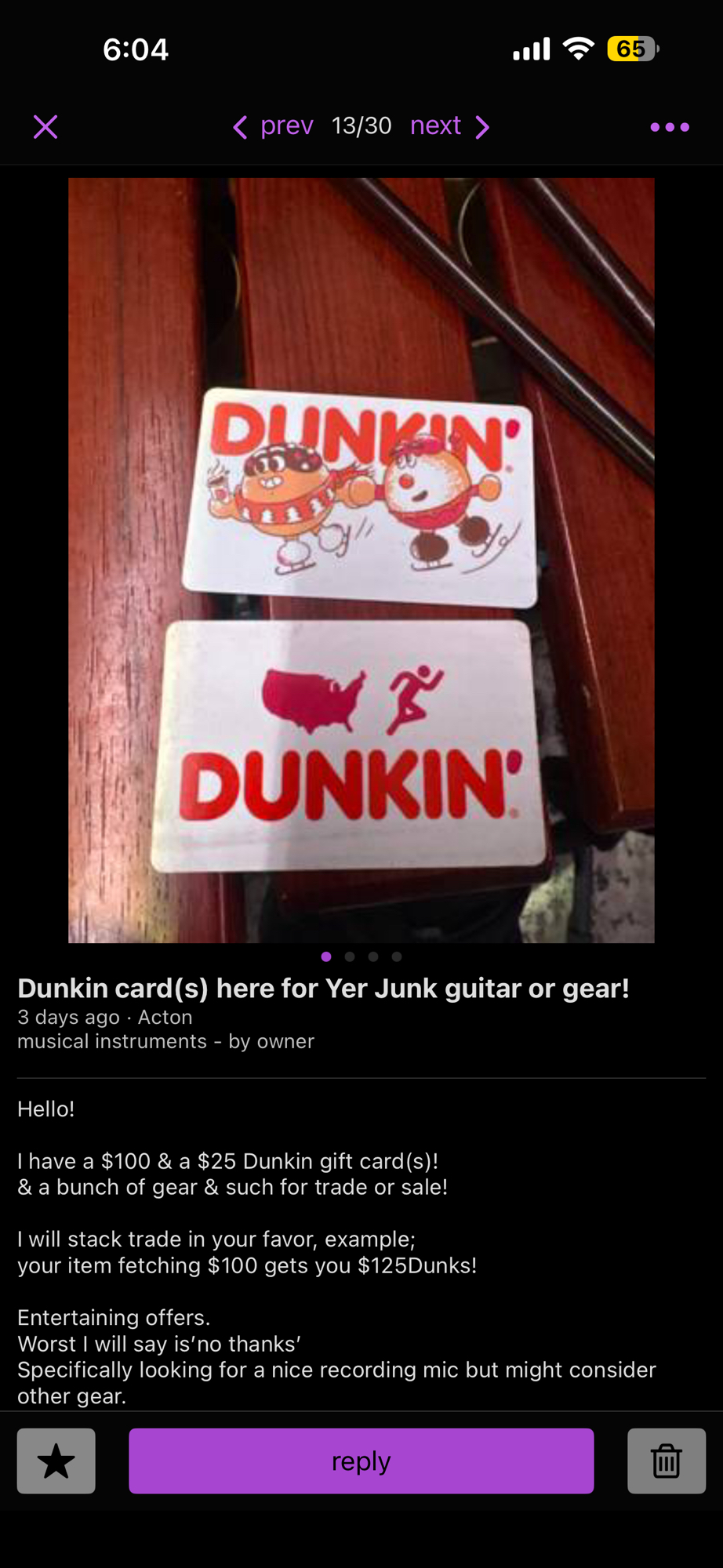Open the three-dot overflow menu

point(669,127)
